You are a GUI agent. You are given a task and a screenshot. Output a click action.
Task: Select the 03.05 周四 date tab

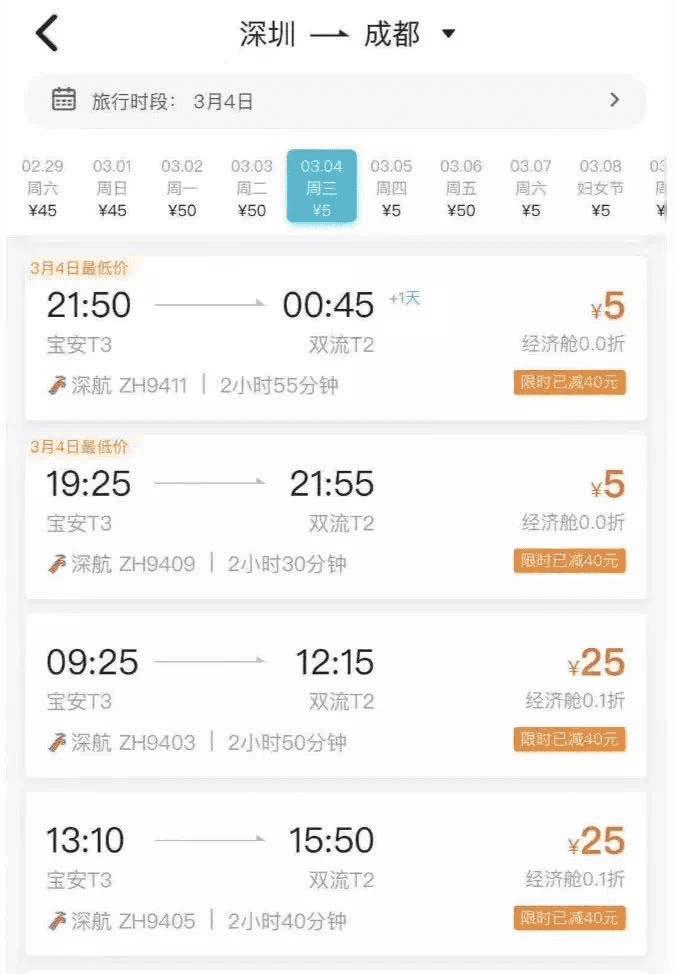tap(391, 188)
